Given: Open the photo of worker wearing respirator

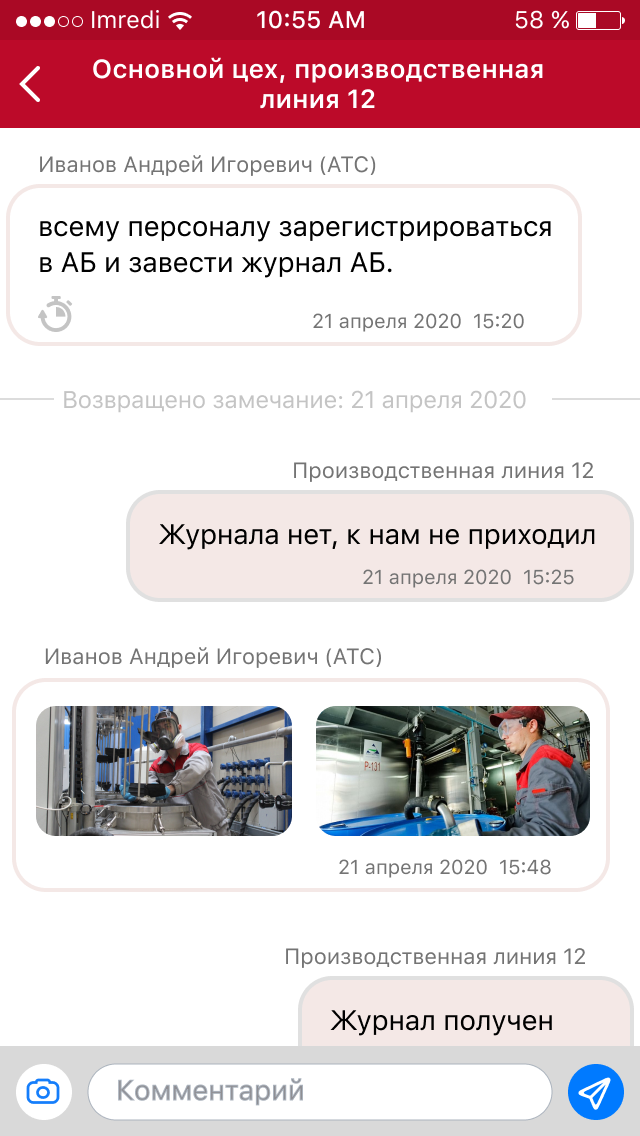Looking at the screenshot, I should pos(164,771).
